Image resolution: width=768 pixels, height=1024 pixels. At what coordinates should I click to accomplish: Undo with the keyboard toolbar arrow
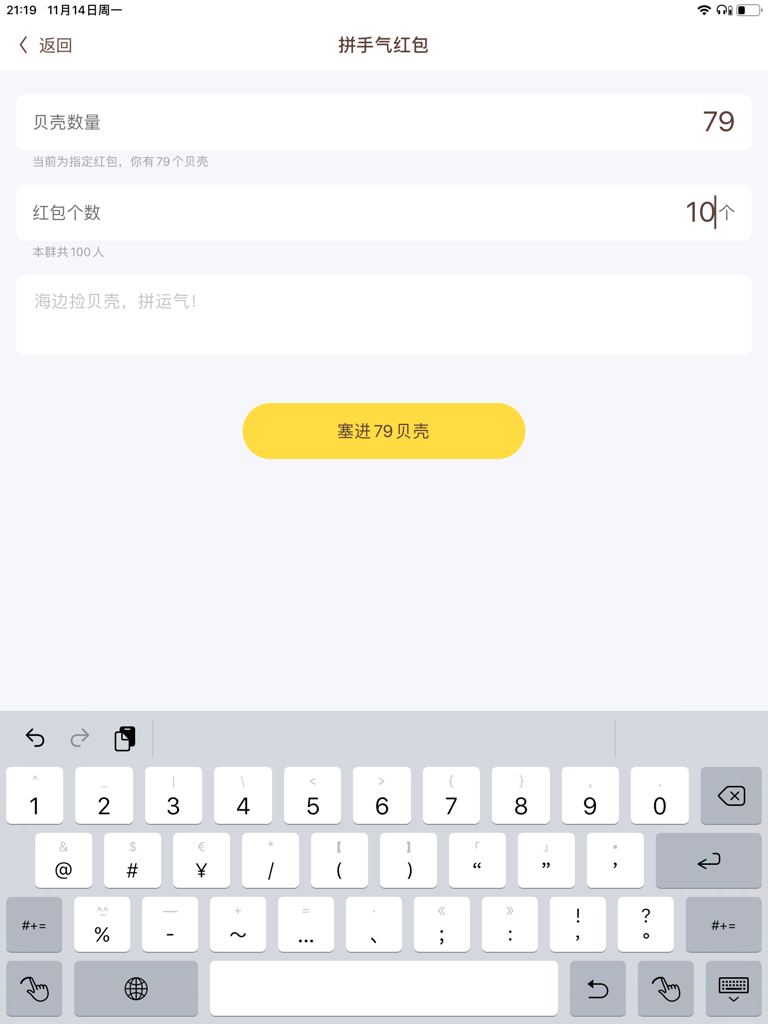pos(35,738)
